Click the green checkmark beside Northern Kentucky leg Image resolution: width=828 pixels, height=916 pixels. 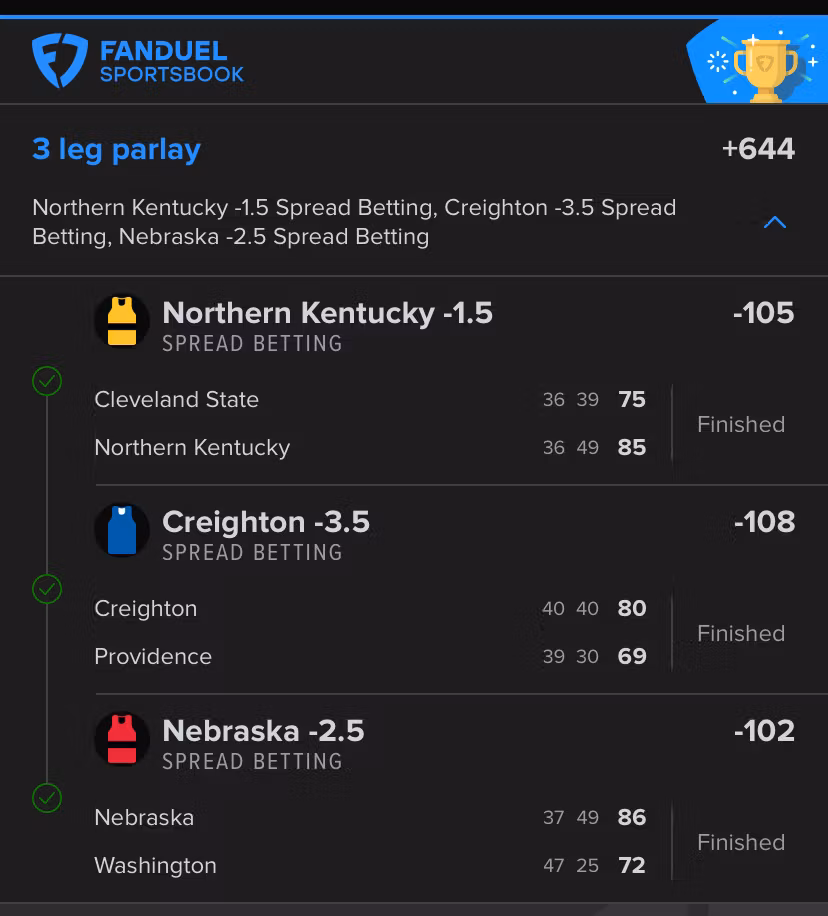pyautogui.click(x=47, y=380)
